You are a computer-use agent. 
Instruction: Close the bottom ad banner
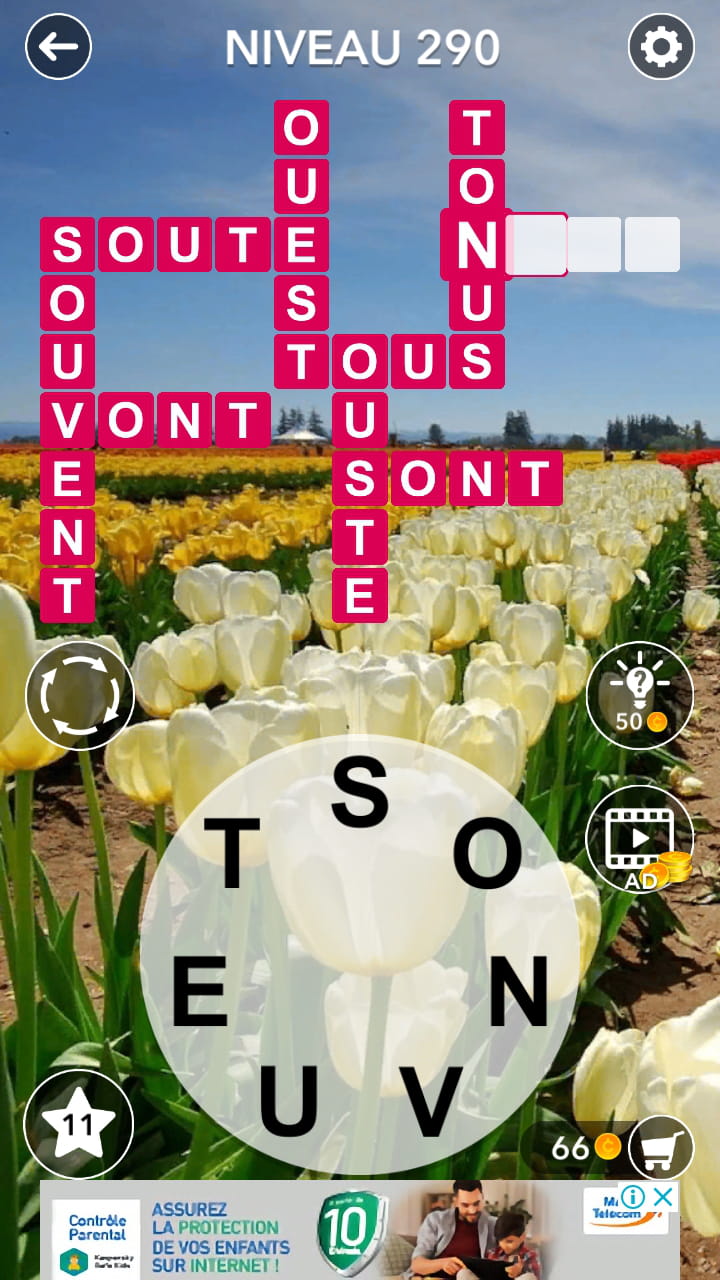click(663, 1196)
